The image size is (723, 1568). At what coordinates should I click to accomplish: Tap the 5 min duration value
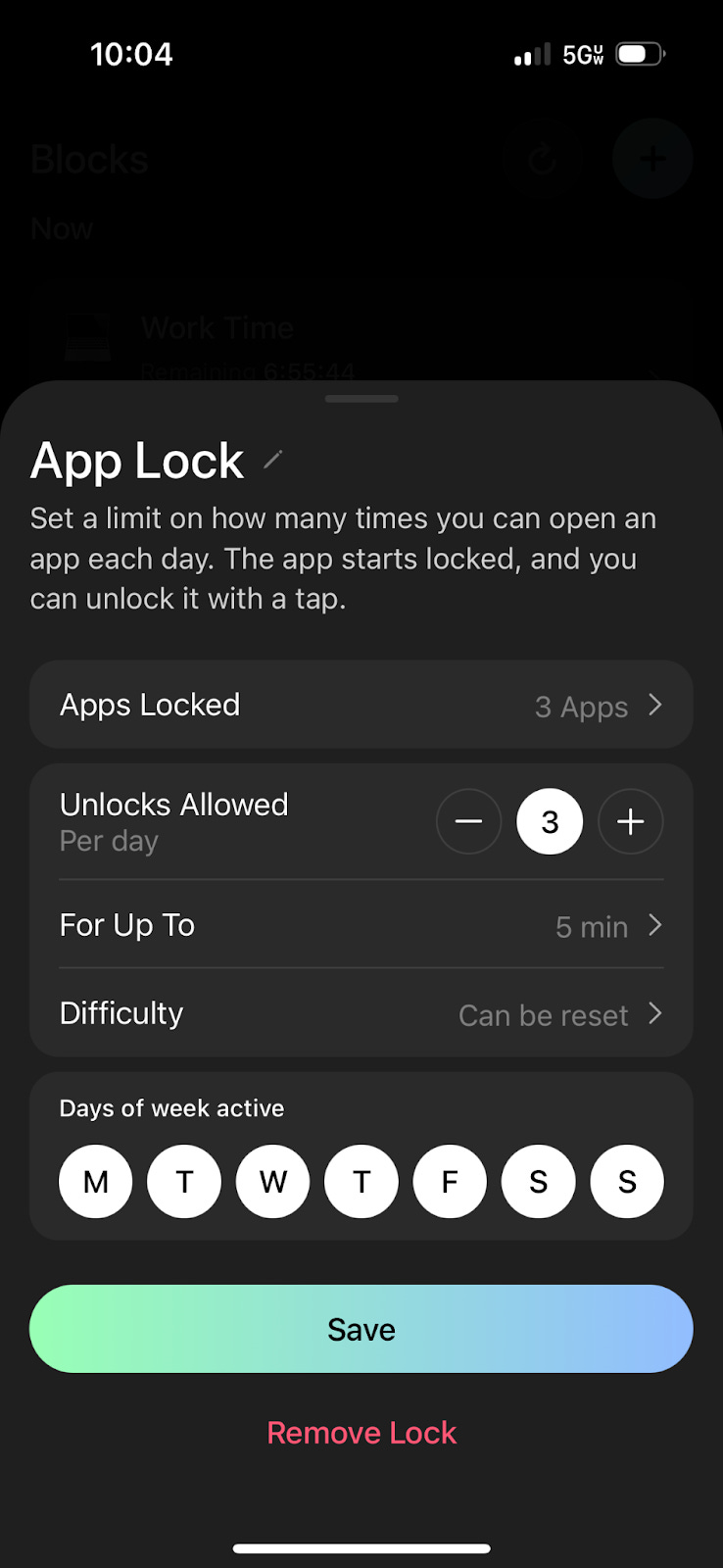592,927
